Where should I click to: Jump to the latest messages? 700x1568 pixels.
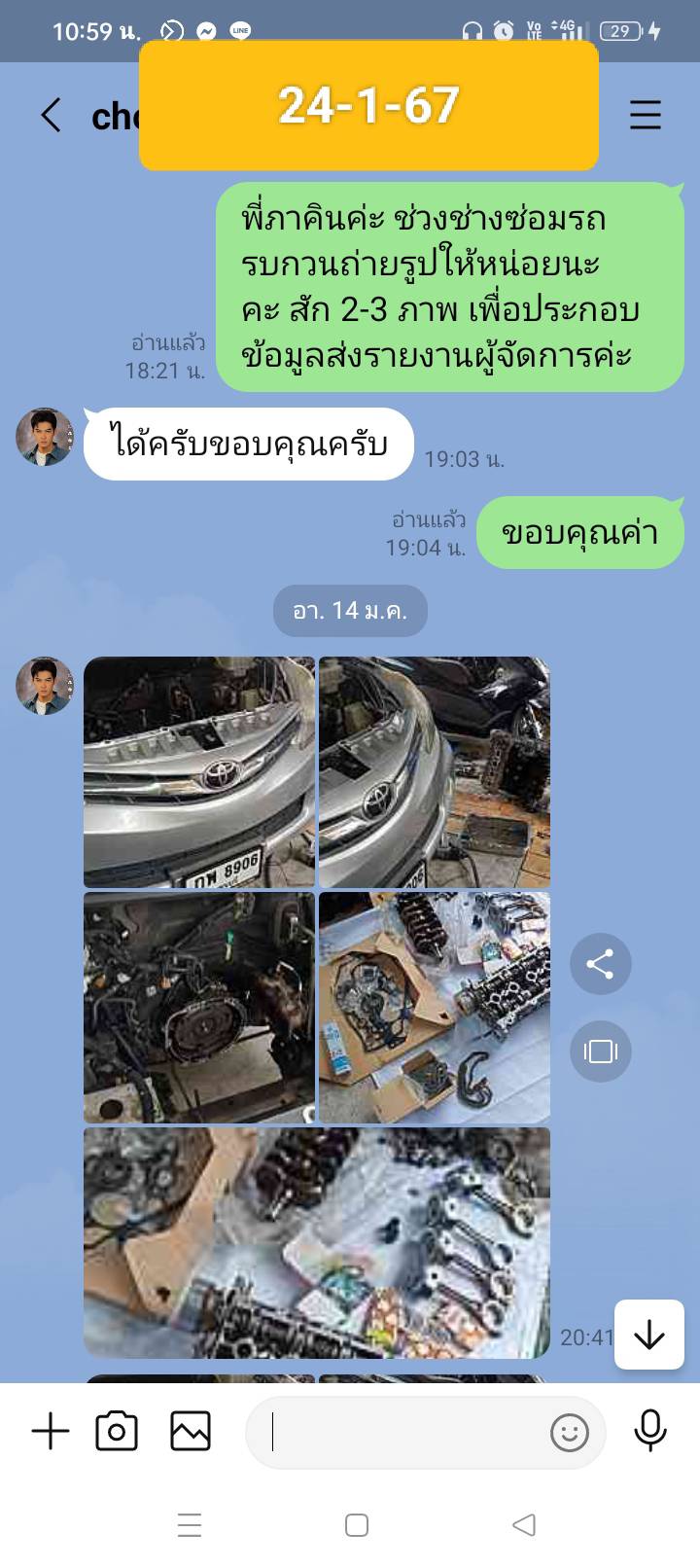648,1335
